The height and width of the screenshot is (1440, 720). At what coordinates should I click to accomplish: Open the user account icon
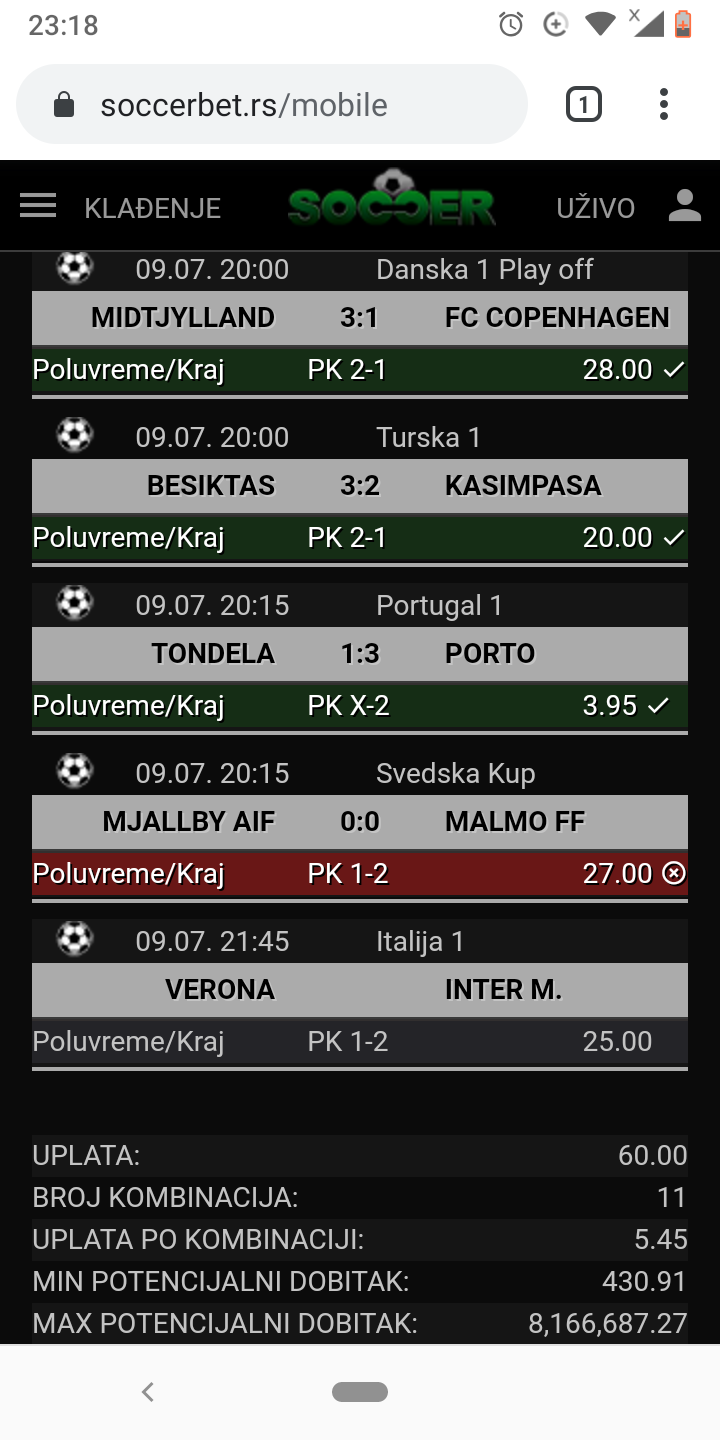[x=685, y=206]
